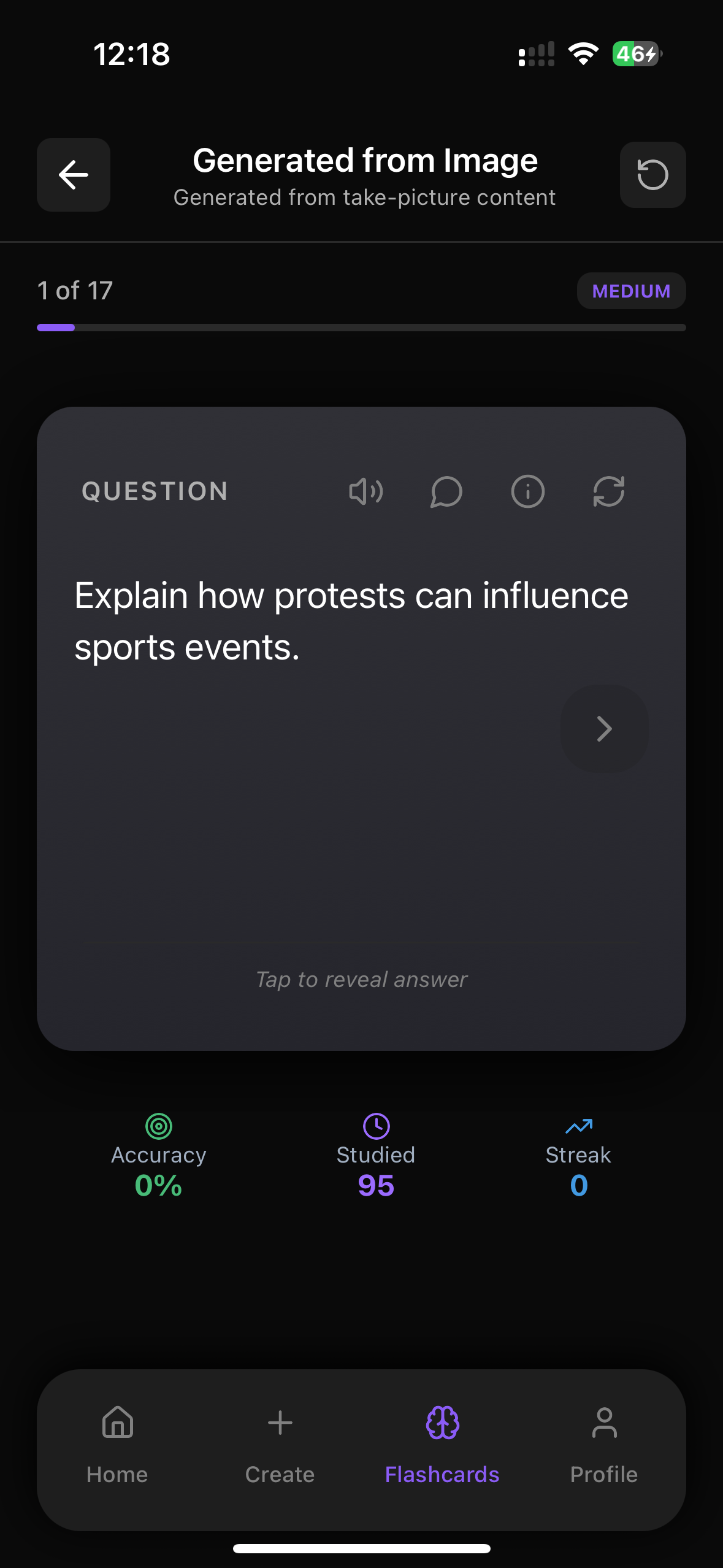Select the green Accuracy target icon
Image resolution: width=723 pixels, height=1568 pixels.
click(x=158, y=1126)
